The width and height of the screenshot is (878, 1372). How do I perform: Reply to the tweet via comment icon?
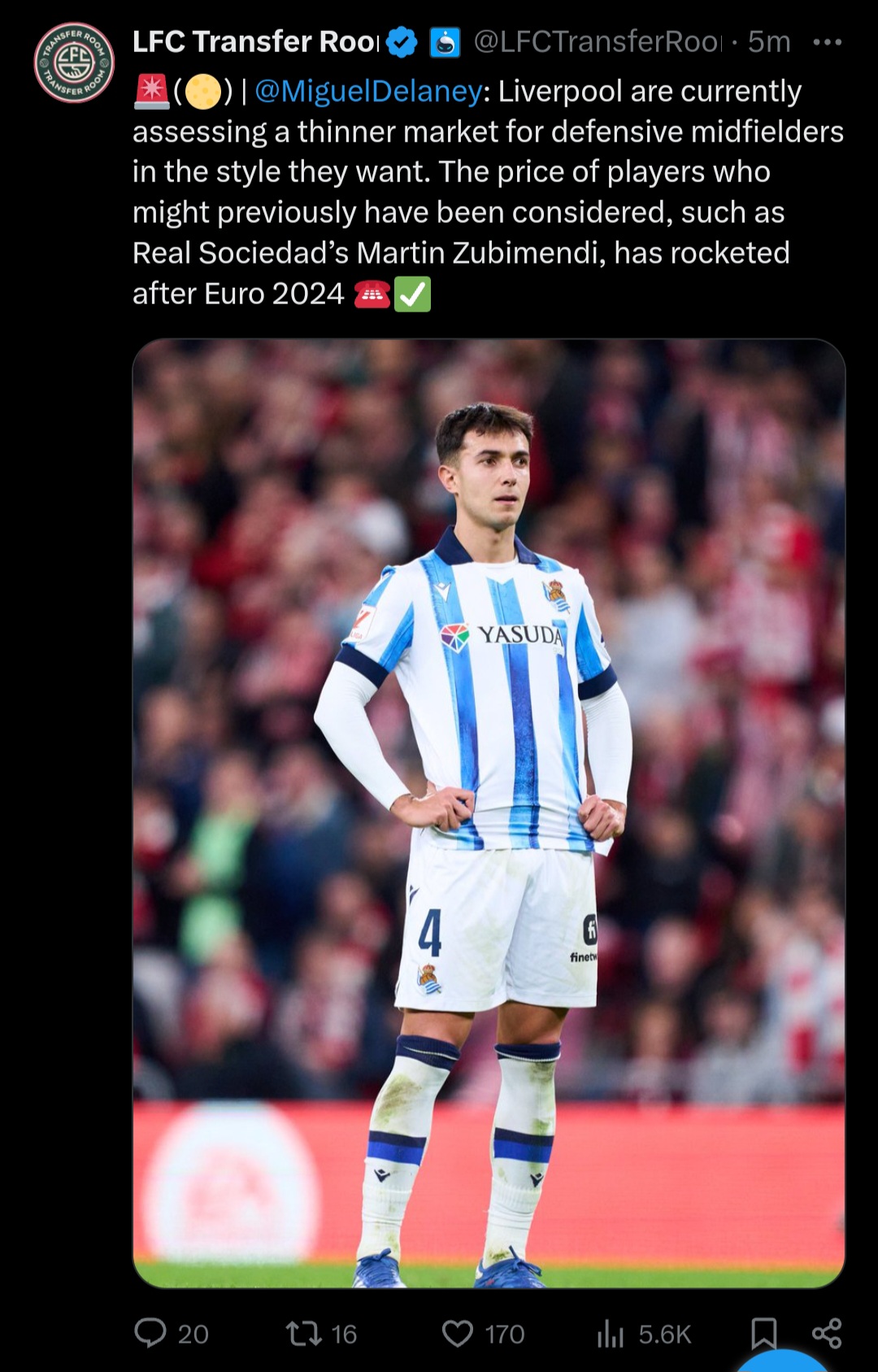pos(150,1333)
